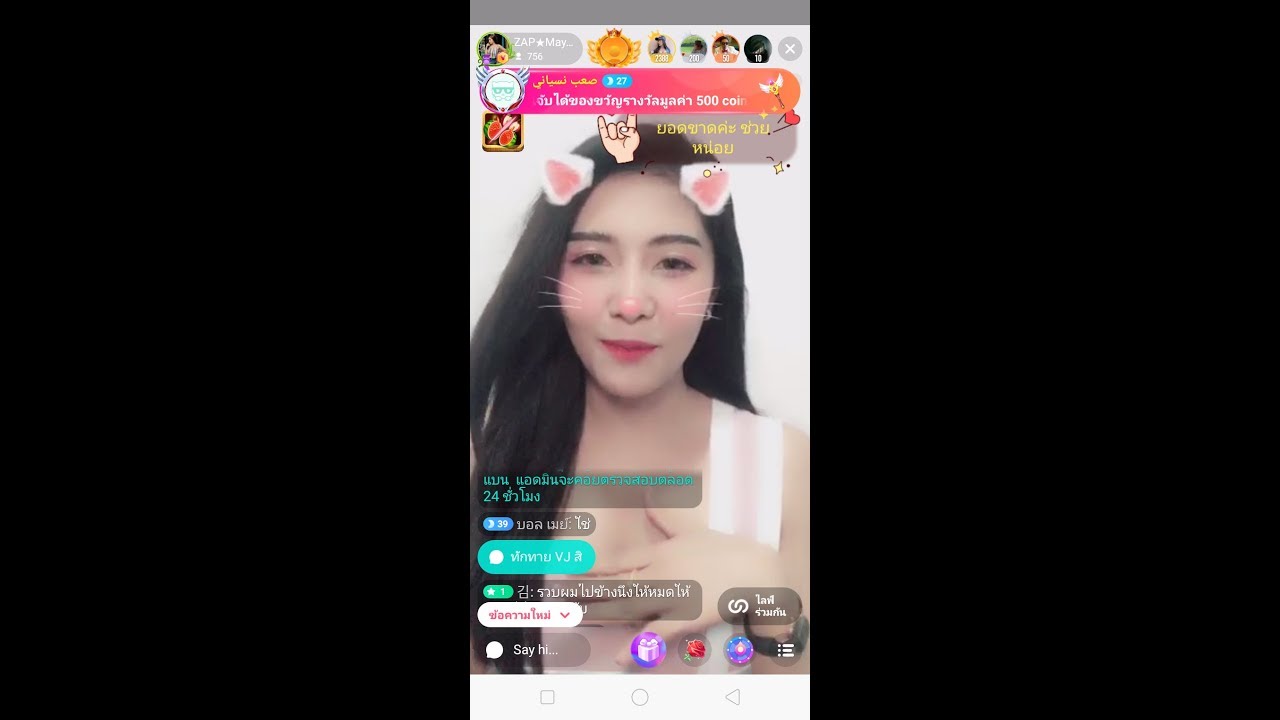
Task: Tap the system home button
Action: tap(640, 697)
